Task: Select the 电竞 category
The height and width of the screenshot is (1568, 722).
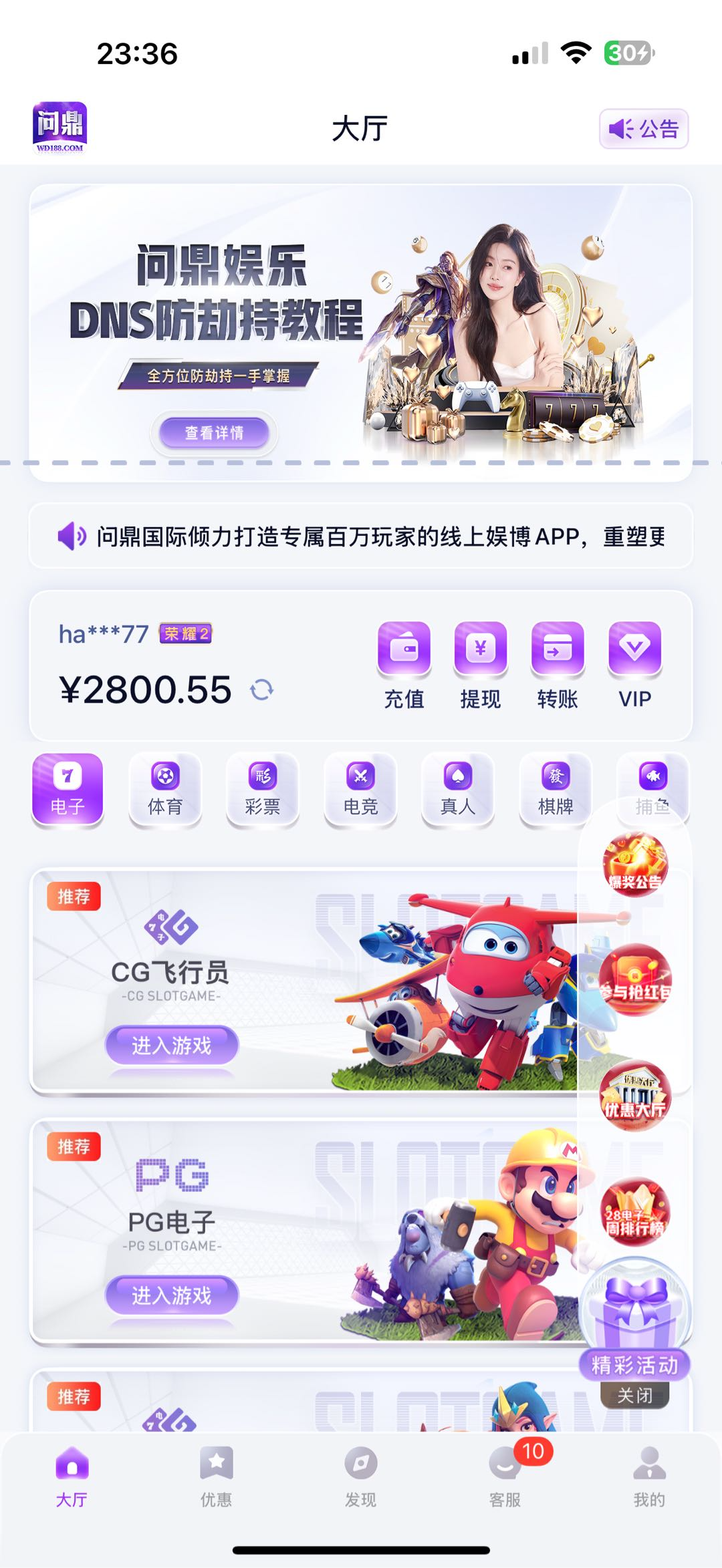Action: pos(360,789)
